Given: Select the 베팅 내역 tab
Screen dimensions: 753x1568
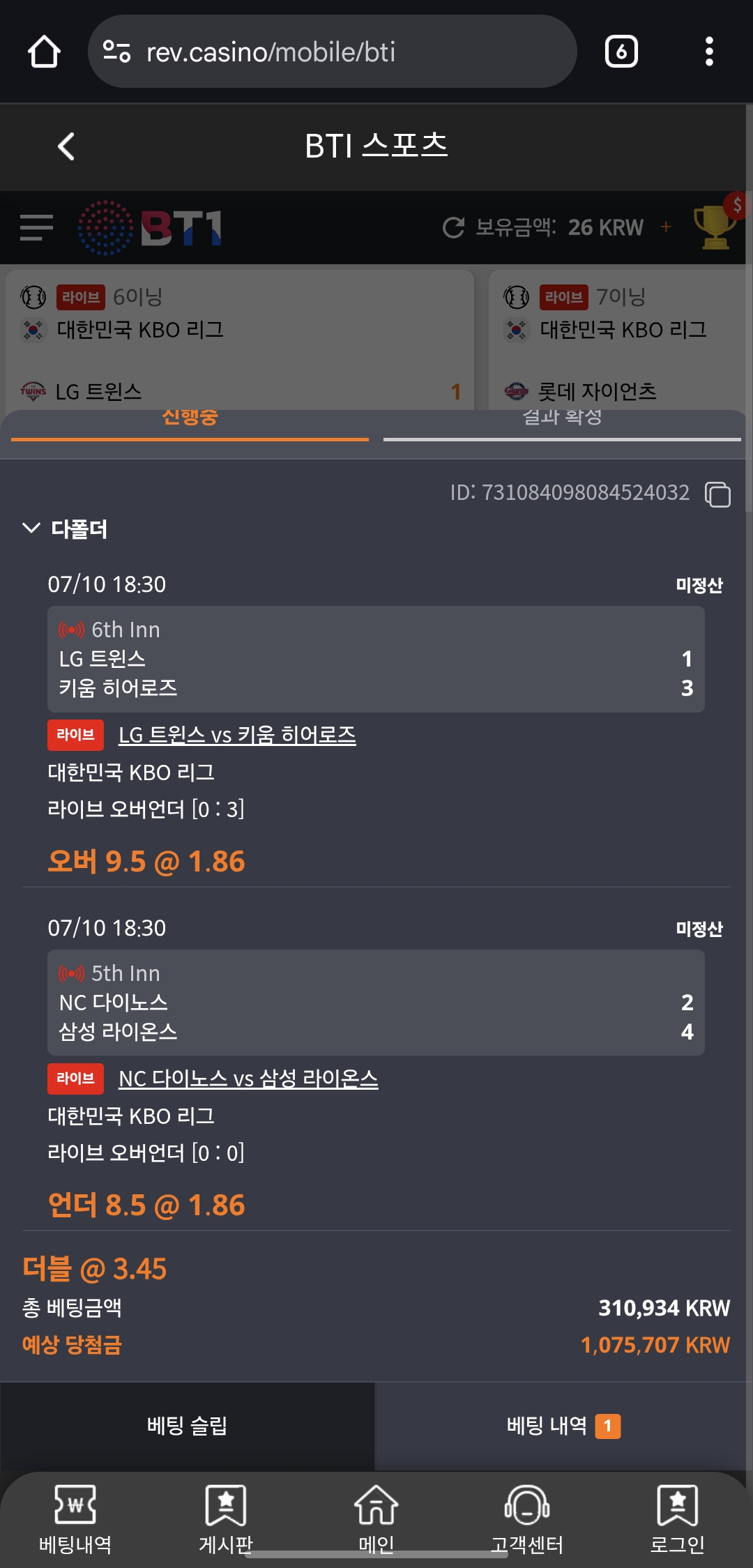Looking at the screenshot, I should (562, 1426).
